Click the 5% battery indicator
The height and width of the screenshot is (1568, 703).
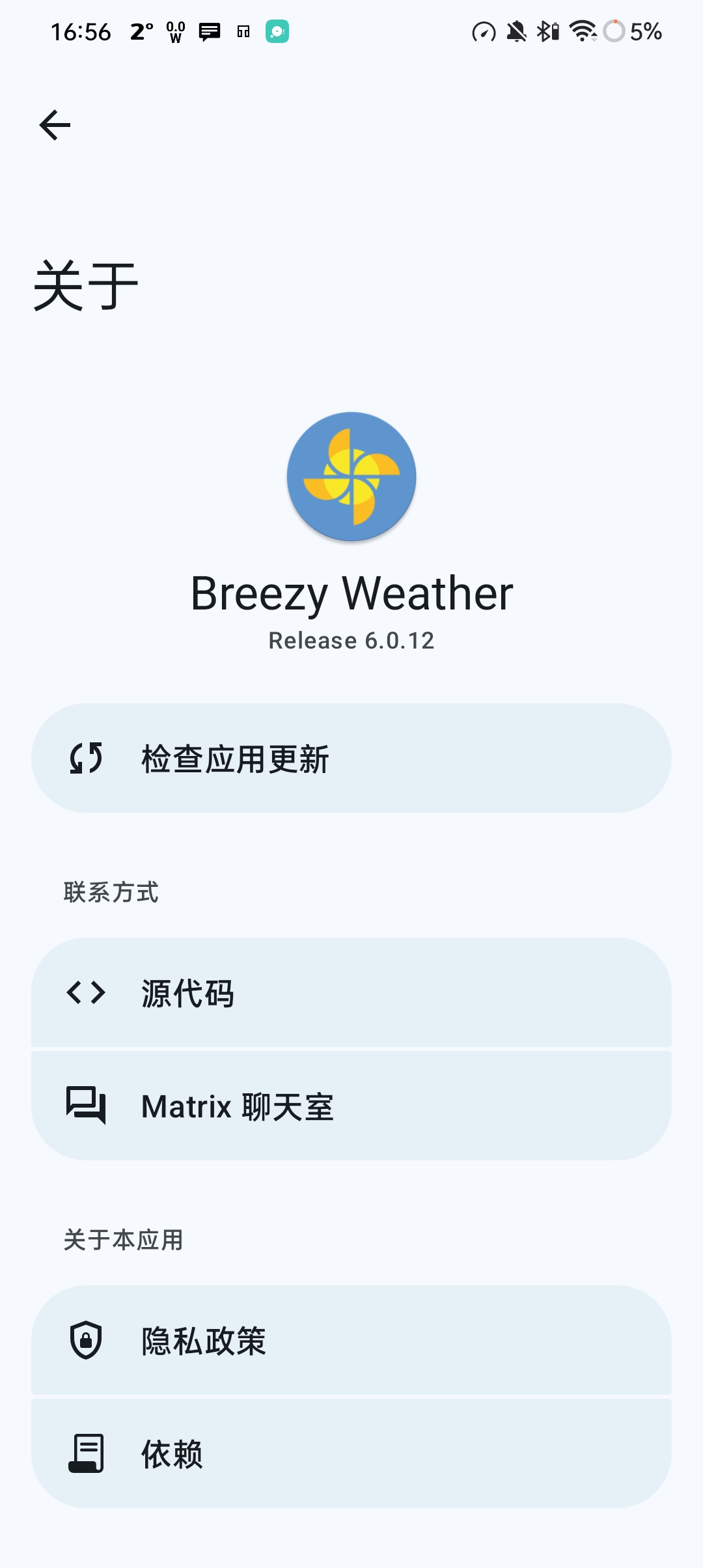click(x=645, y=31)
